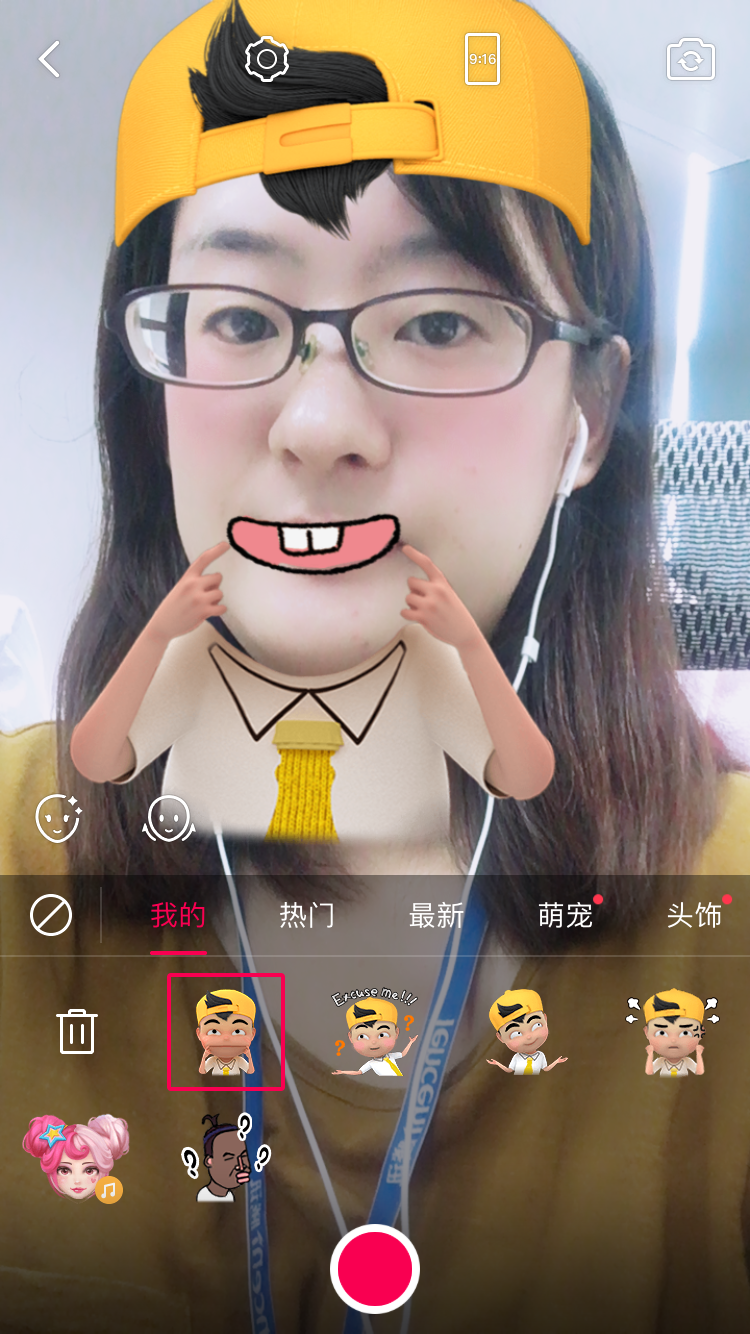
Task: Open the beauty face effect icon
Action: click(58, 818)
